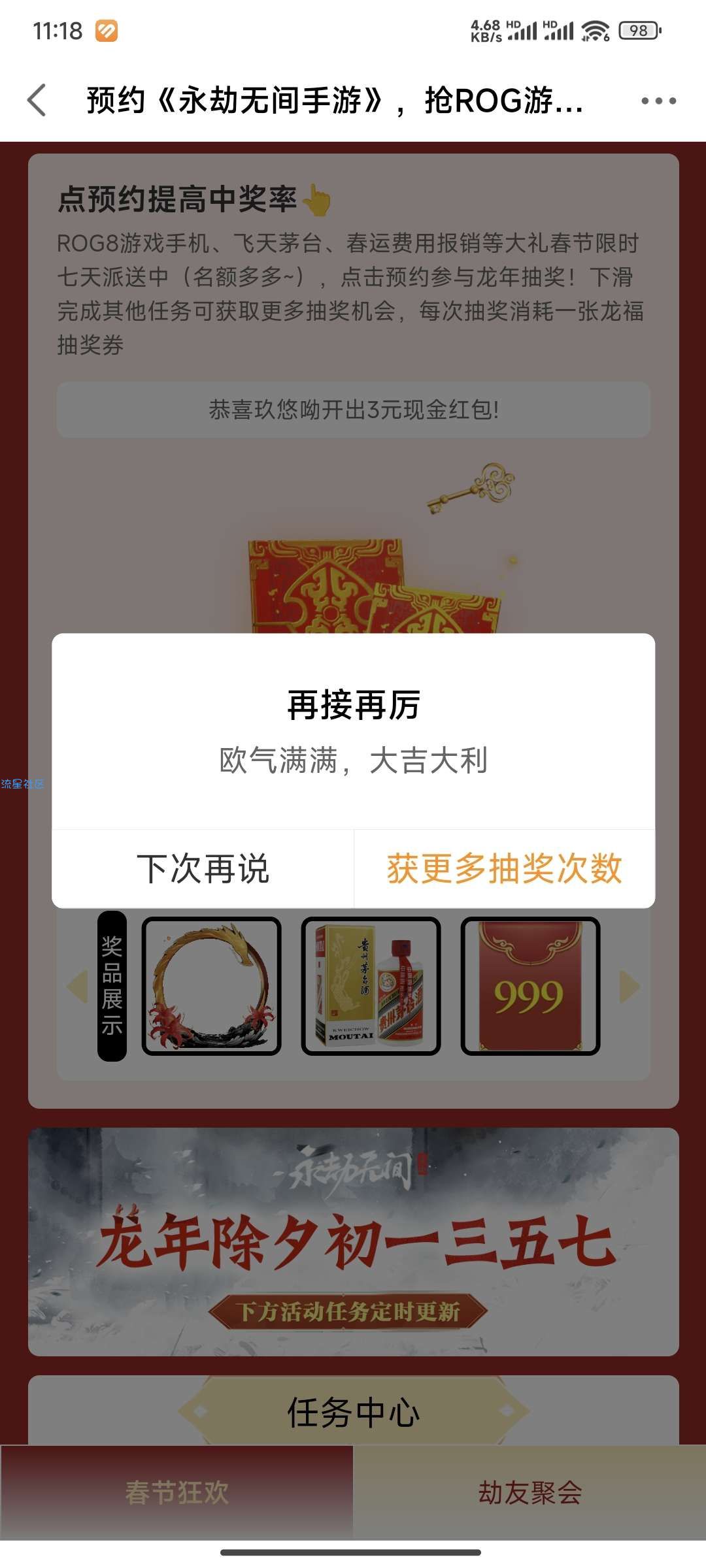
Task: Tap the back arrow in the header
Action: [x=37, y=101]
